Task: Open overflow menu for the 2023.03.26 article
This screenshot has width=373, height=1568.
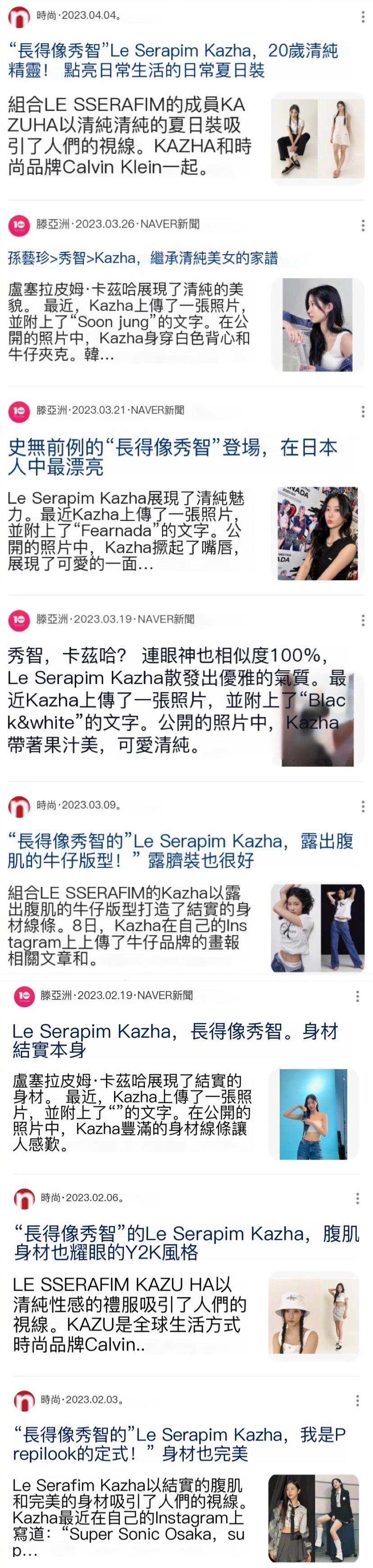Action: (x=363, y=225)
